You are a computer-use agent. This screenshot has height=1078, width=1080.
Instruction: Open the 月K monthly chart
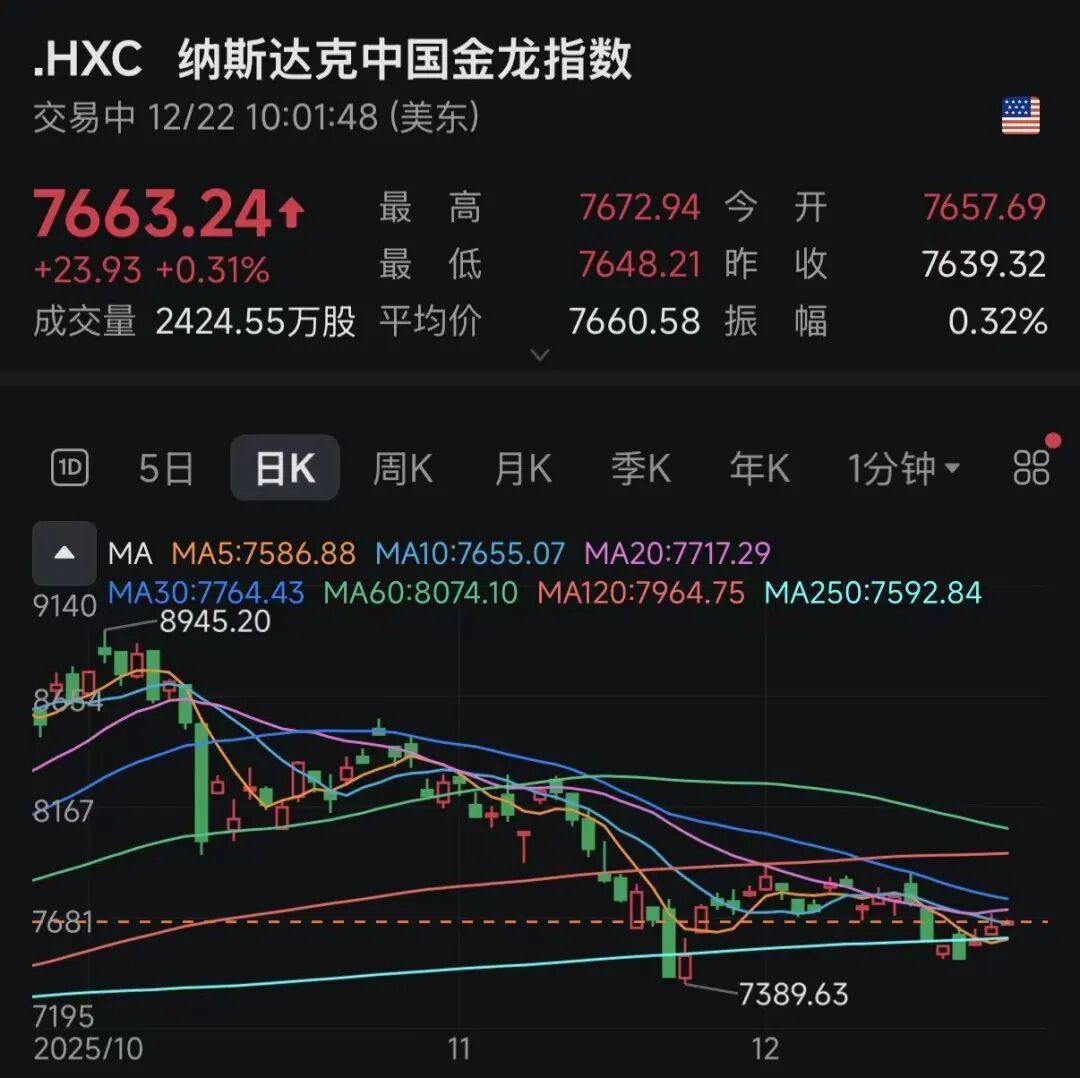click(x=522, y=468)
